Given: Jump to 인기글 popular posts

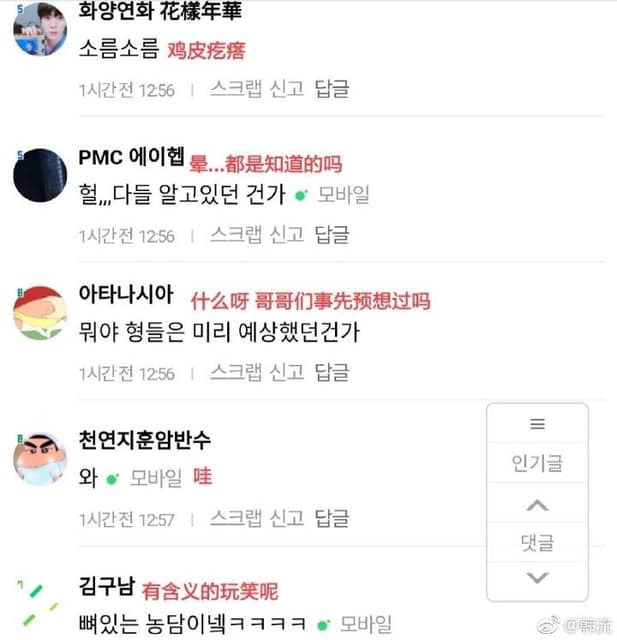Looking at the screenshot, I should click(x=537, y=463).
